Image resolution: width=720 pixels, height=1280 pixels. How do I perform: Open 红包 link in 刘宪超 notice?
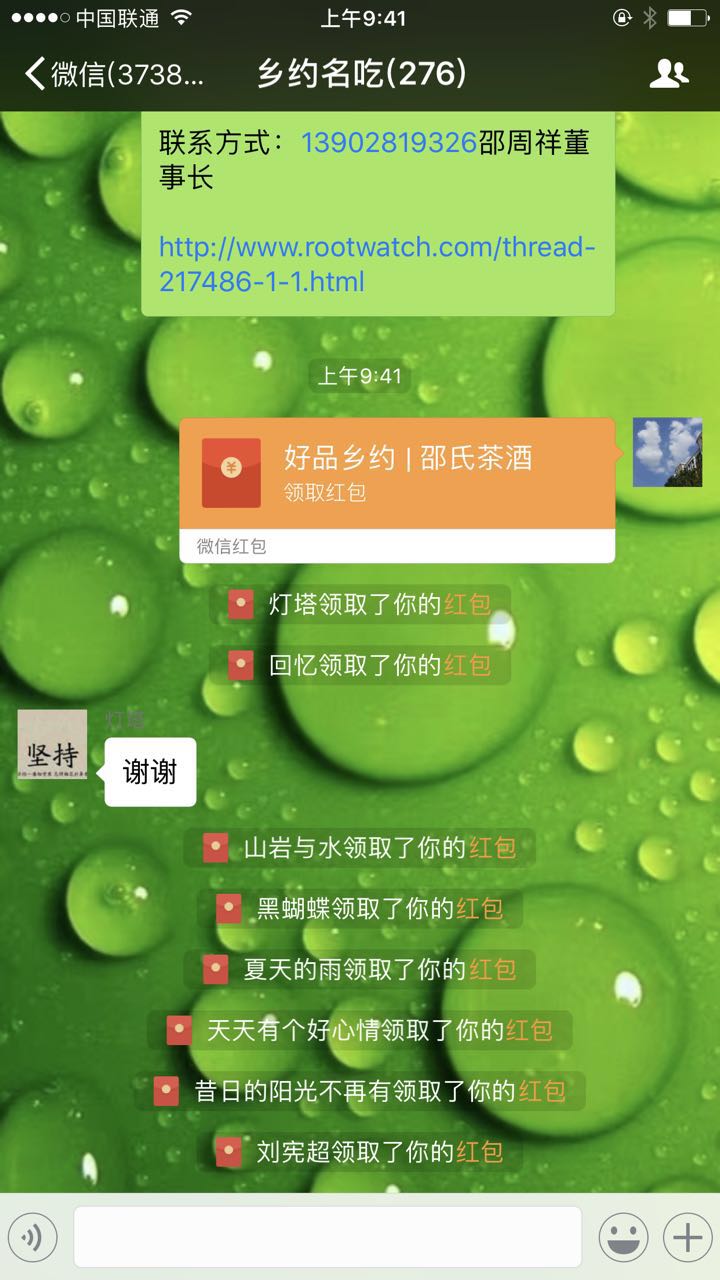[480, 1152]
